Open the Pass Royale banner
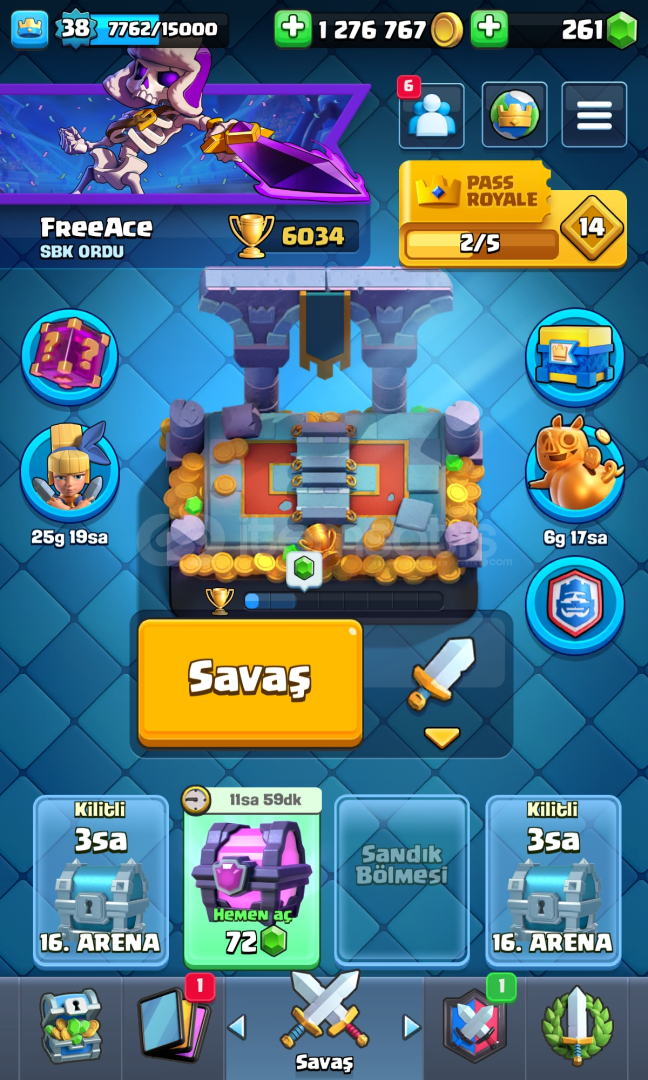Screen dimensions: 648x1080 (513, 214)
